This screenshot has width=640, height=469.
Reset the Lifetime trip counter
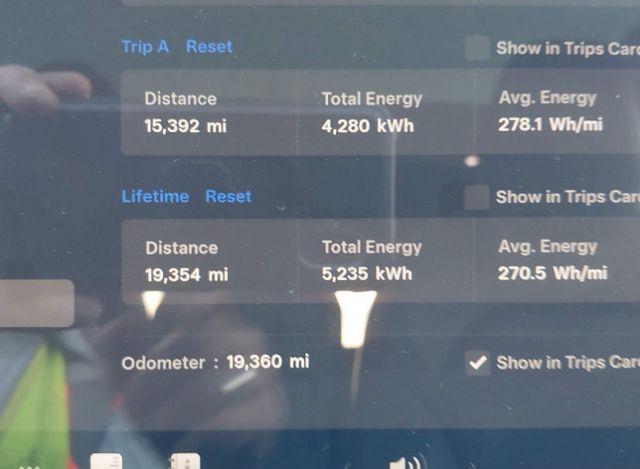point(228,196)
